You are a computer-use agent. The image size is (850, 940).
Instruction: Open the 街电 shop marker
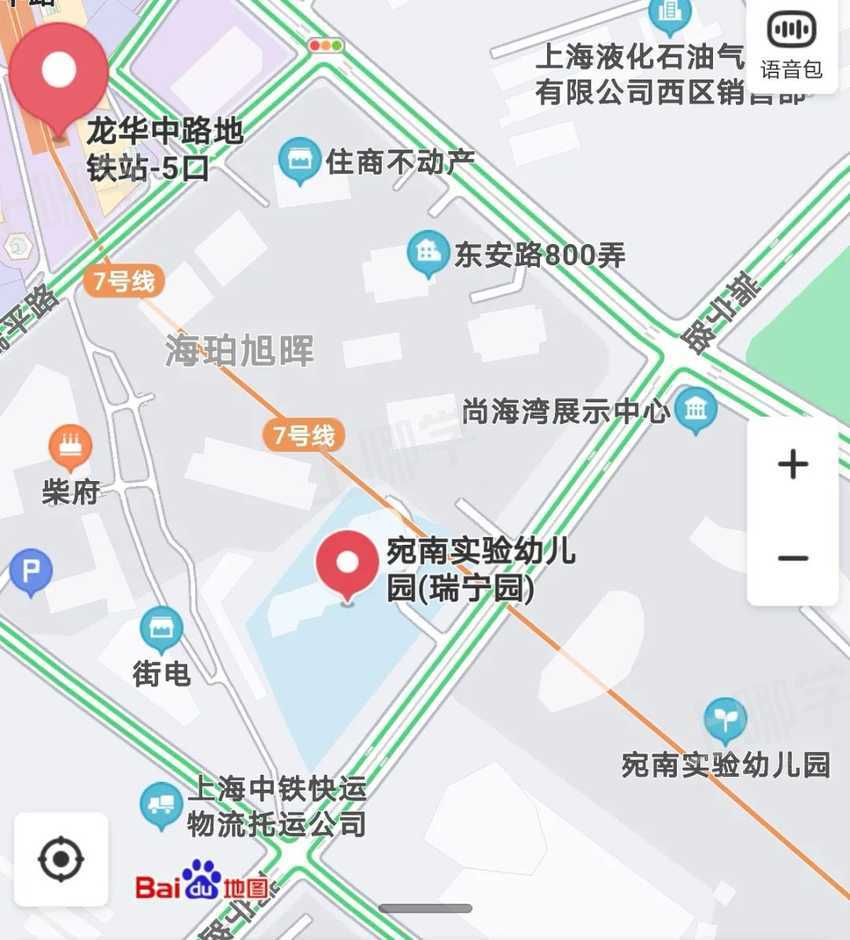[161, 629]
